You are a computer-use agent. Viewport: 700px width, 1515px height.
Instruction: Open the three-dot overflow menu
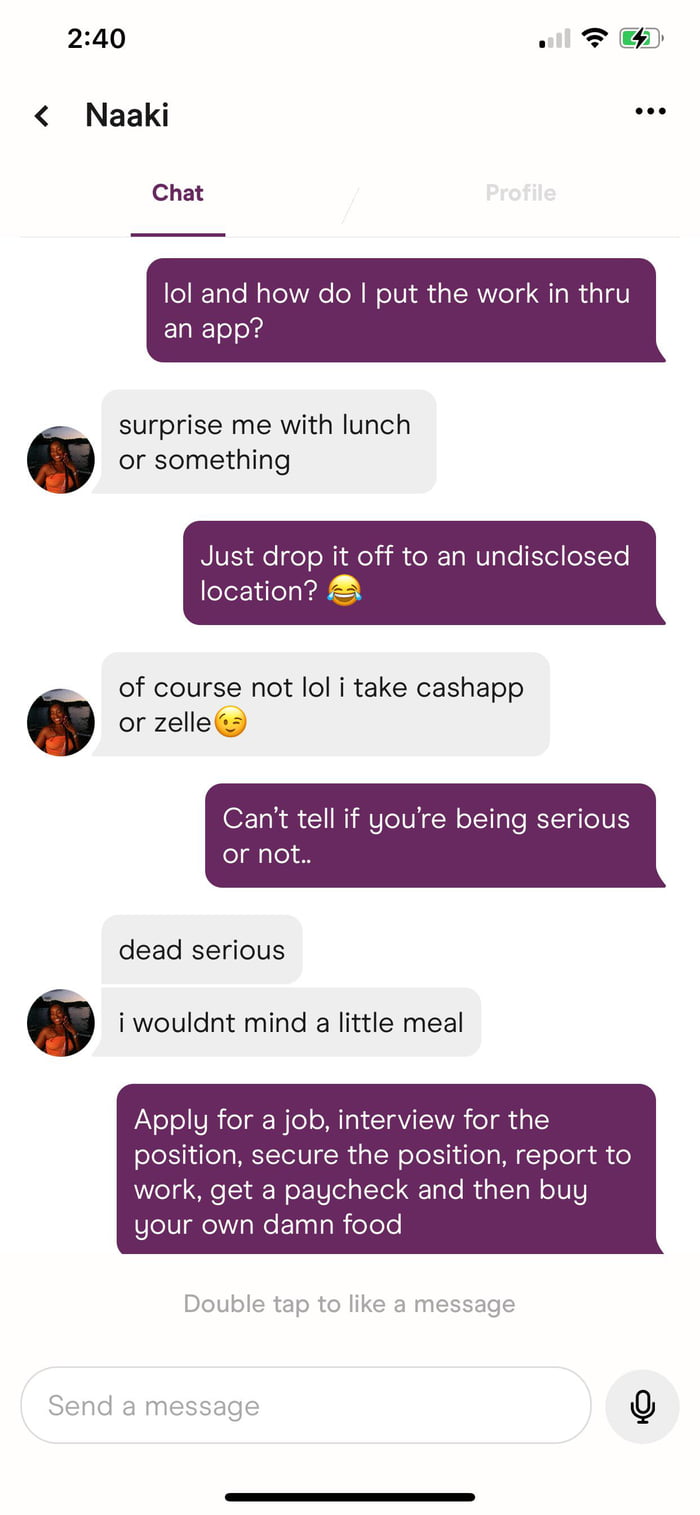pyautogui.click(x=650, y=111)
